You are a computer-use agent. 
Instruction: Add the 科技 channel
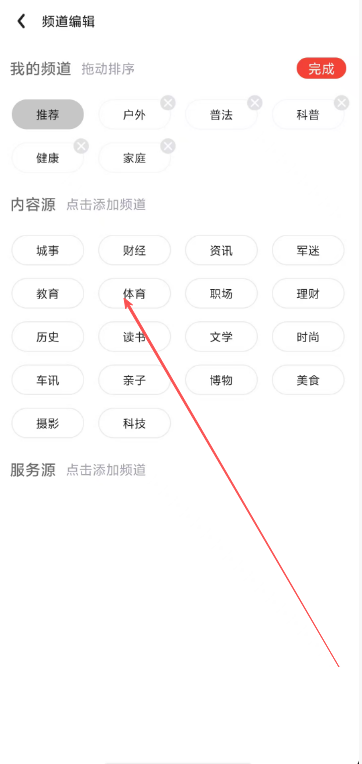(134, 423)
